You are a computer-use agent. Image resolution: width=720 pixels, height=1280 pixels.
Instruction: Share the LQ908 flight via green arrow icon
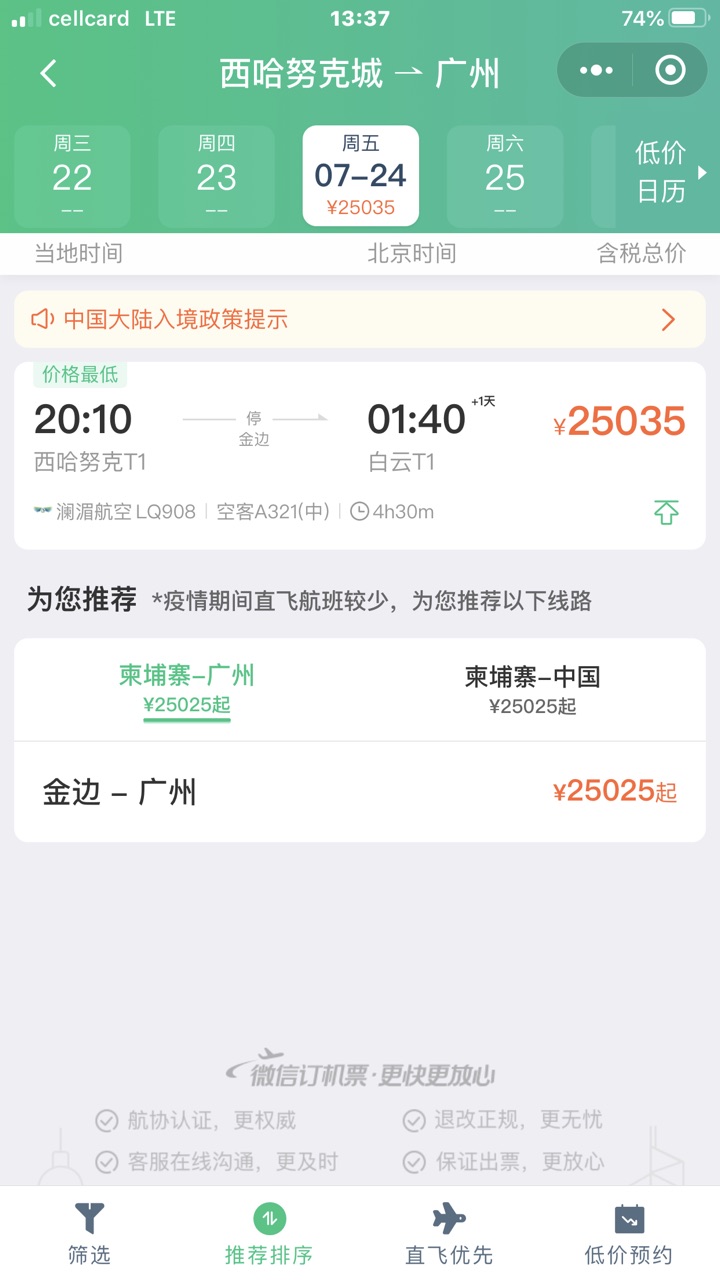point(666,512)
